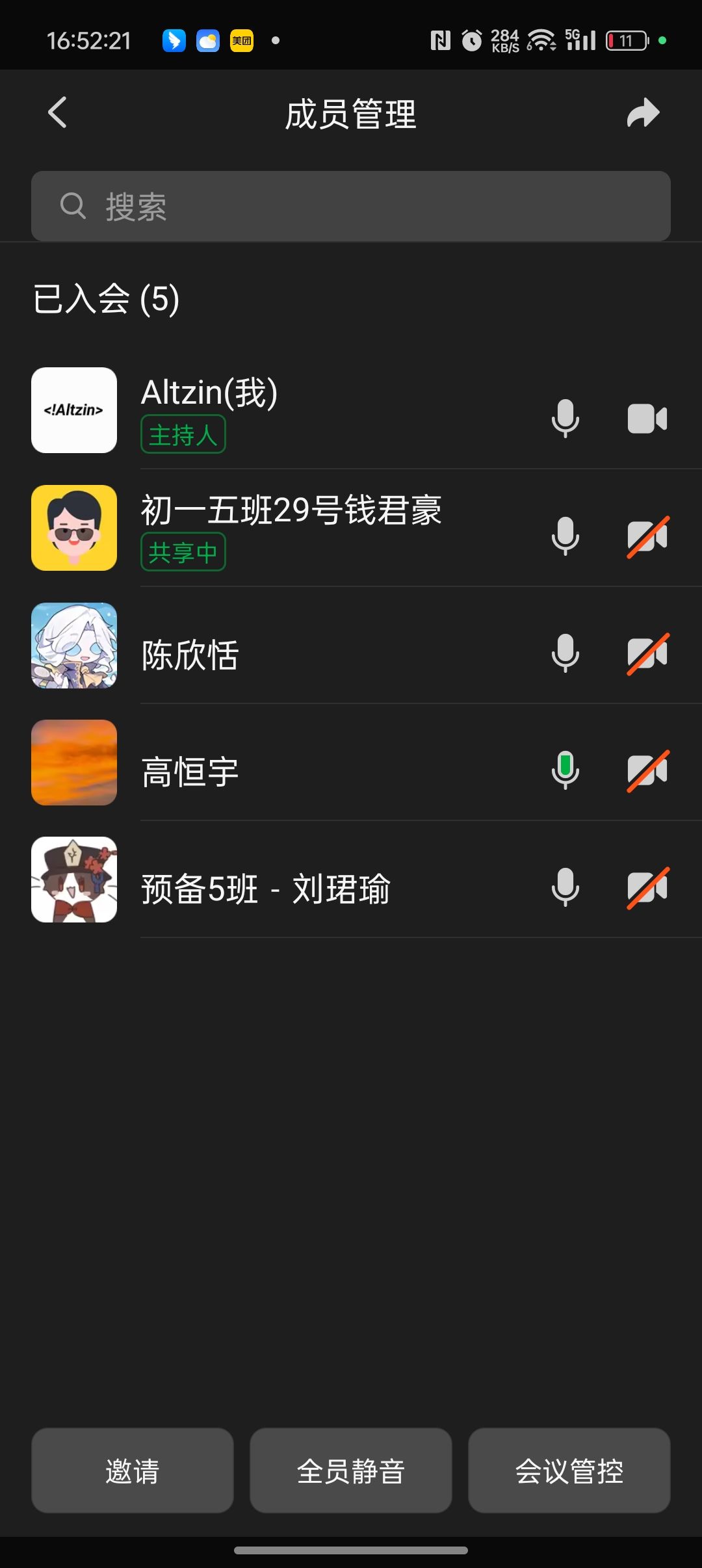Mute 初一五班29号钱君豪's microphone

click(565, 536)
